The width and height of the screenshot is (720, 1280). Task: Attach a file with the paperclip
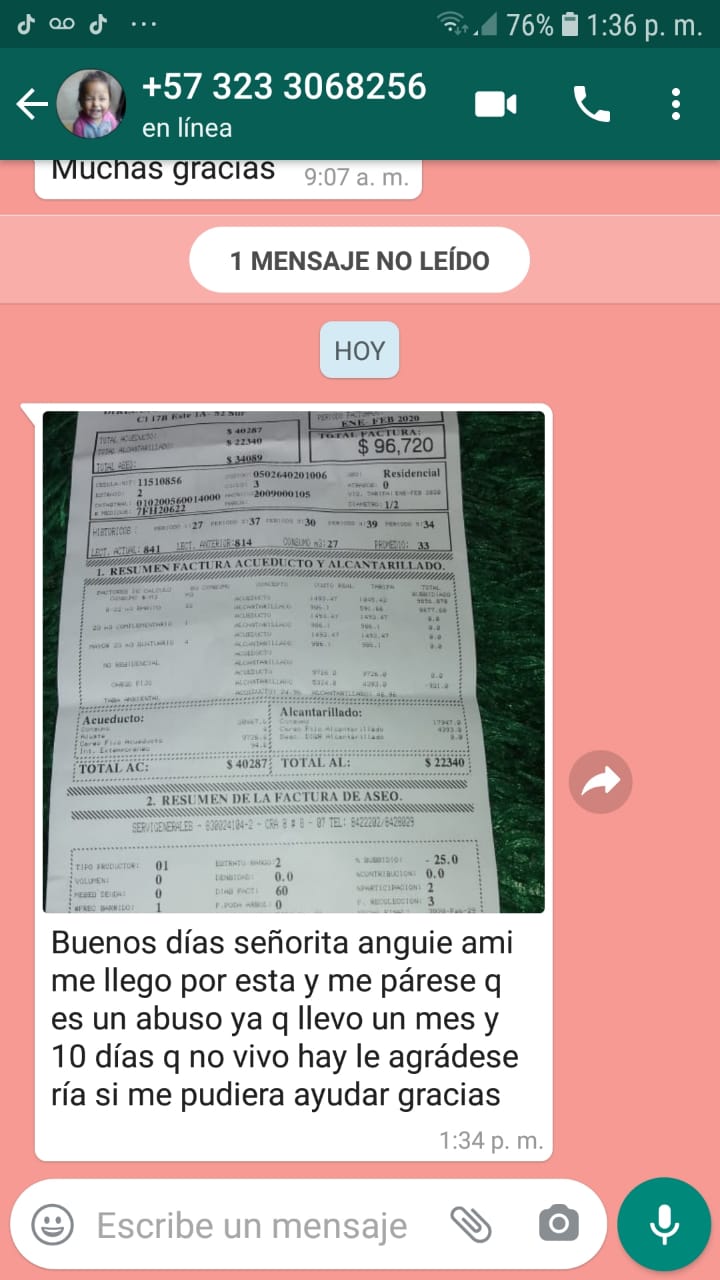coord(470,1224)
